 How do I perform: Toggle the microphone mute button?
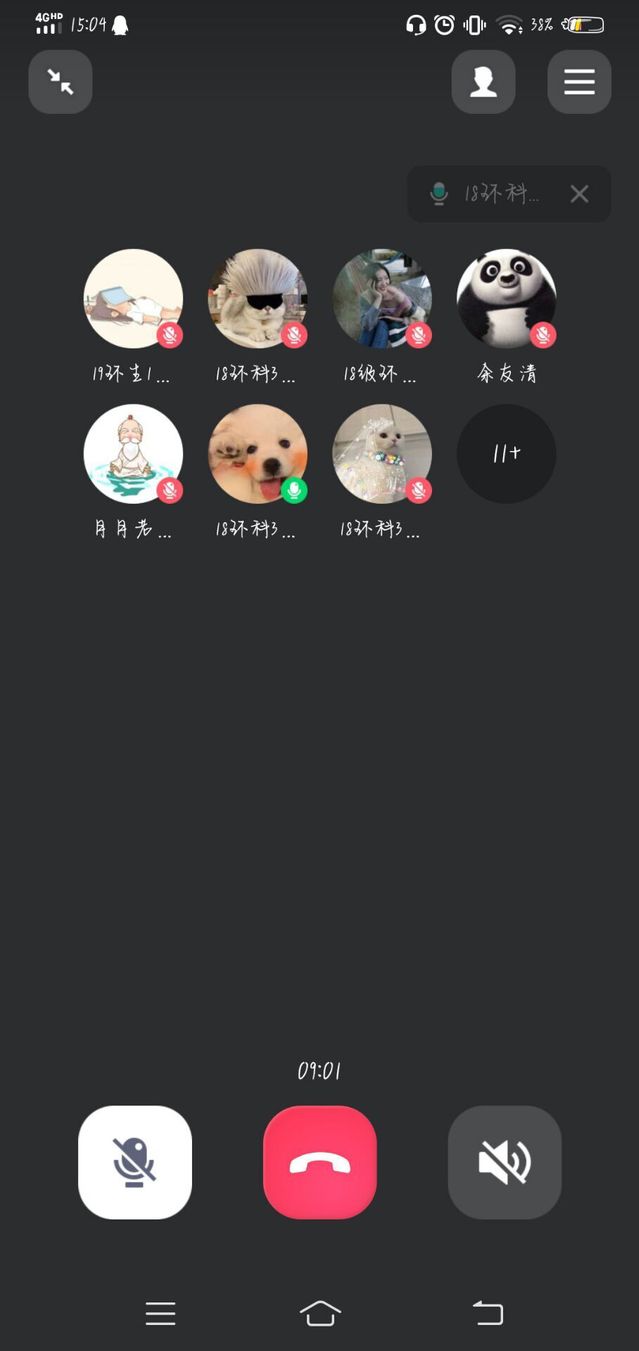coord(135,1162)
